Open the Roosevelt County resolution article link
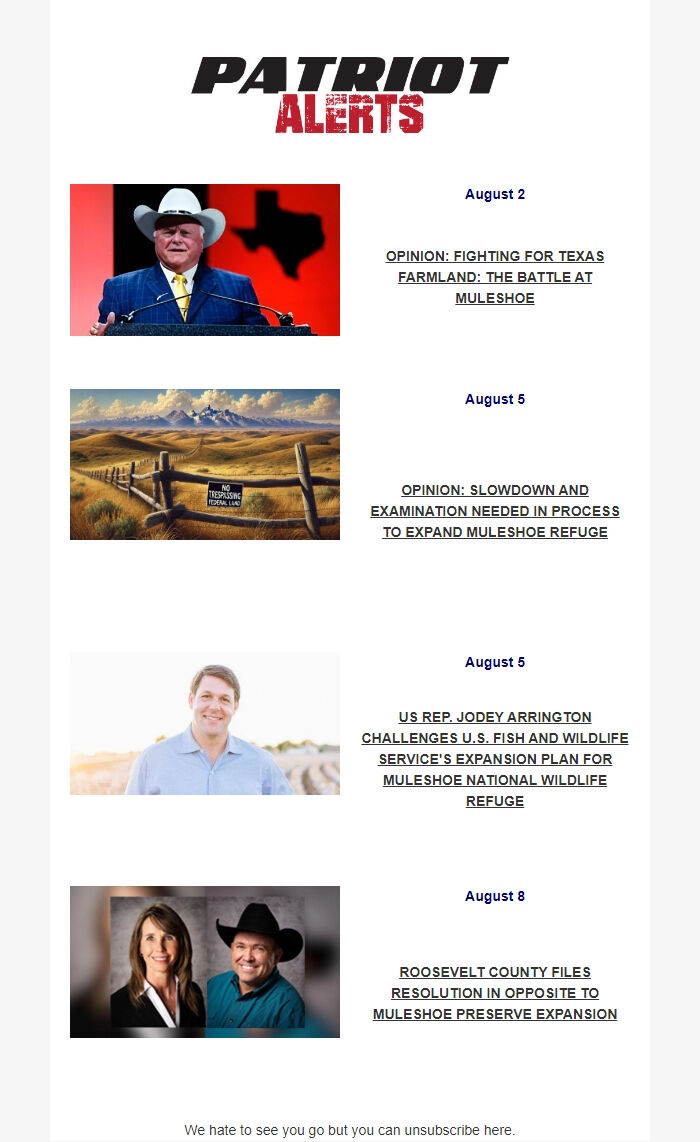Screen dimensions: 700x1142 tap(495, 993)
